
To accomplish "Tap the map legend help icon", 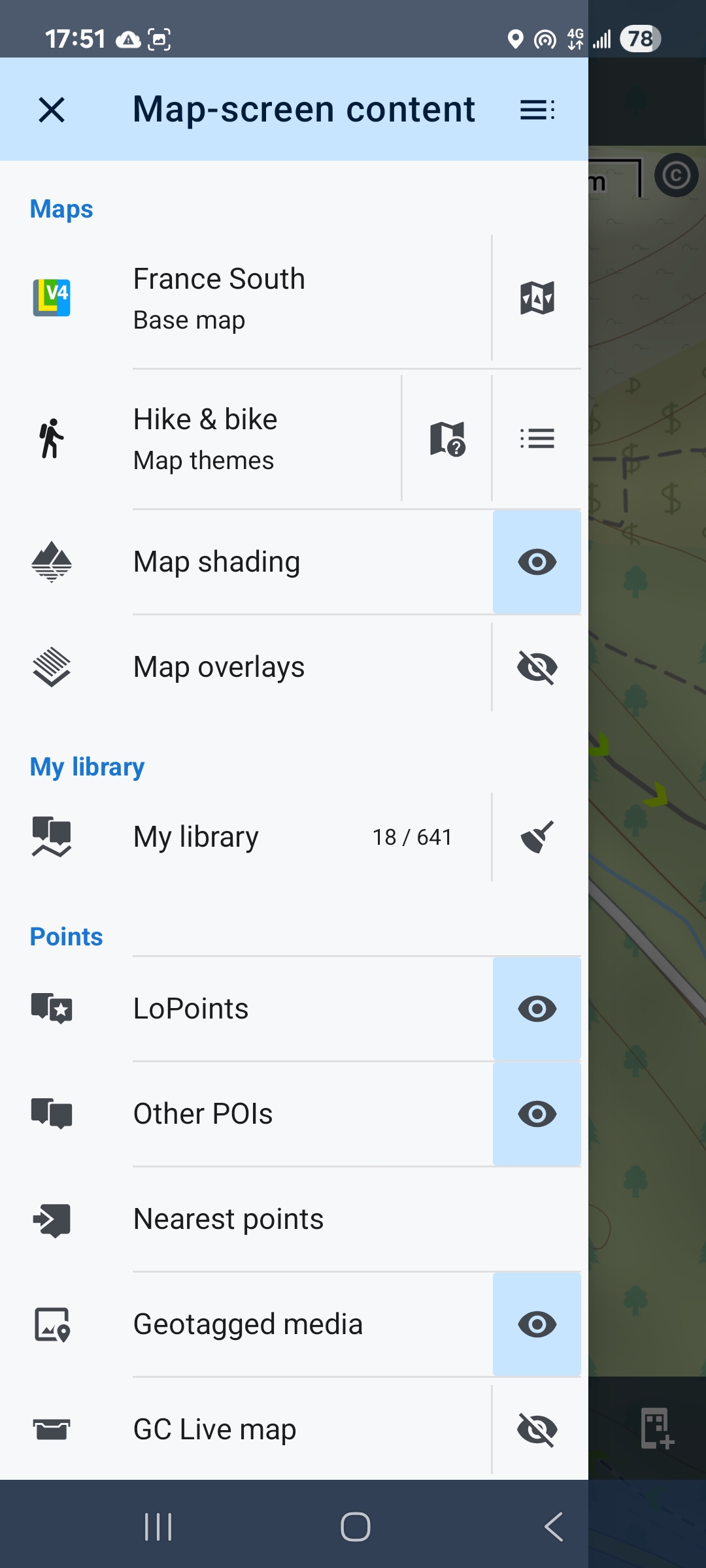I will pyautogui.click(x=447, y=439).
